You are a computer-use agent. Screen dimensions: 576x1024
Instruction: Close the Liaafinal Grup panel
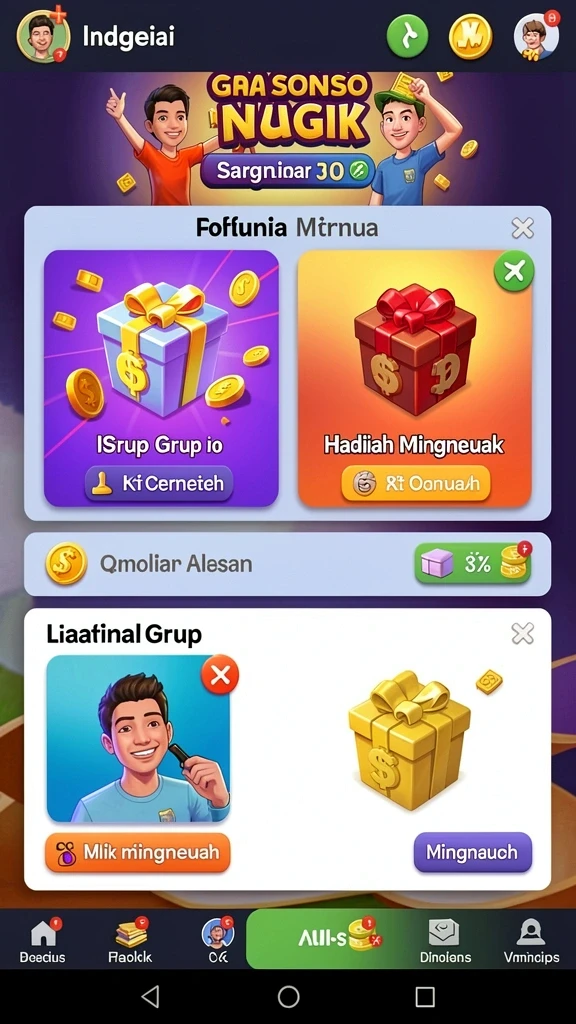tap(522, 633)
